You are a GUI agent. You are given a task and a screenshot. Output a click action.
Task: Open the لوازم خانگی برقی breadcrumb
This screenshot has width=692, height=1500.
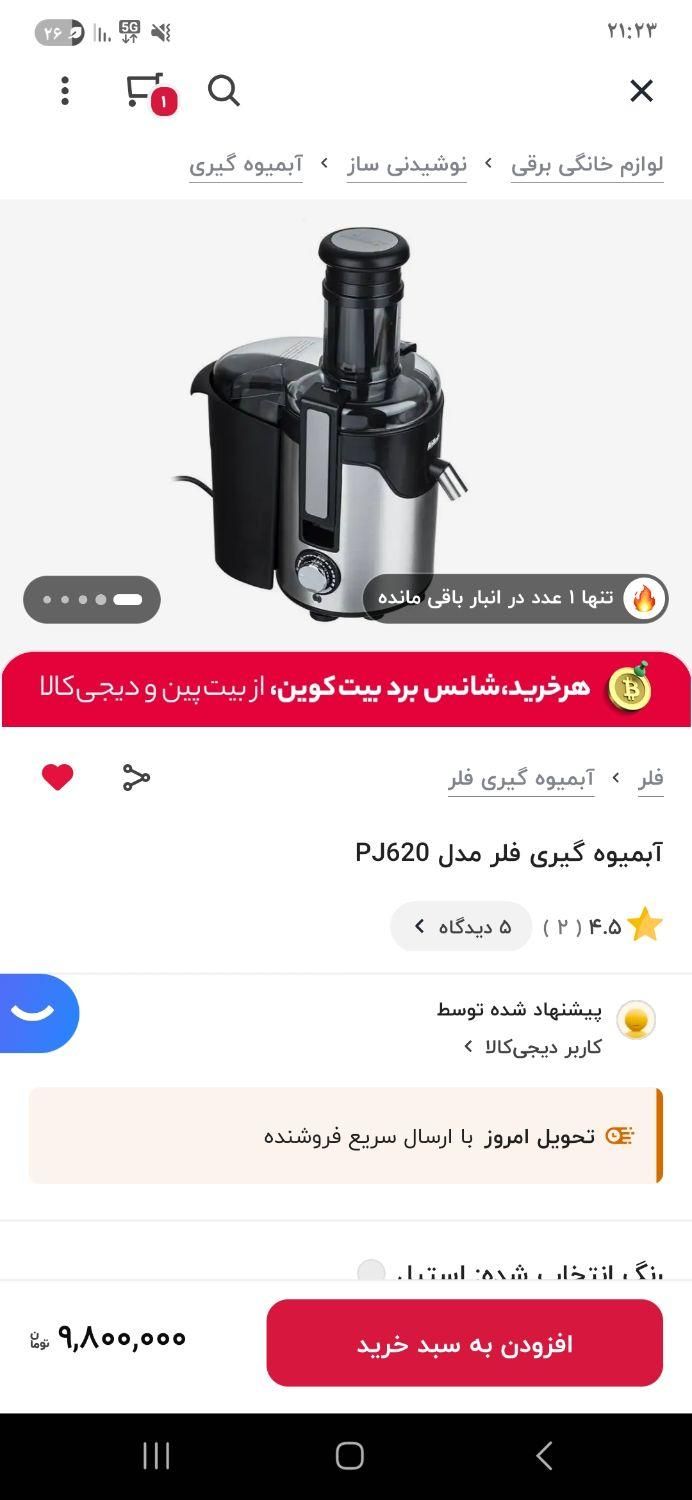point(587,164)
